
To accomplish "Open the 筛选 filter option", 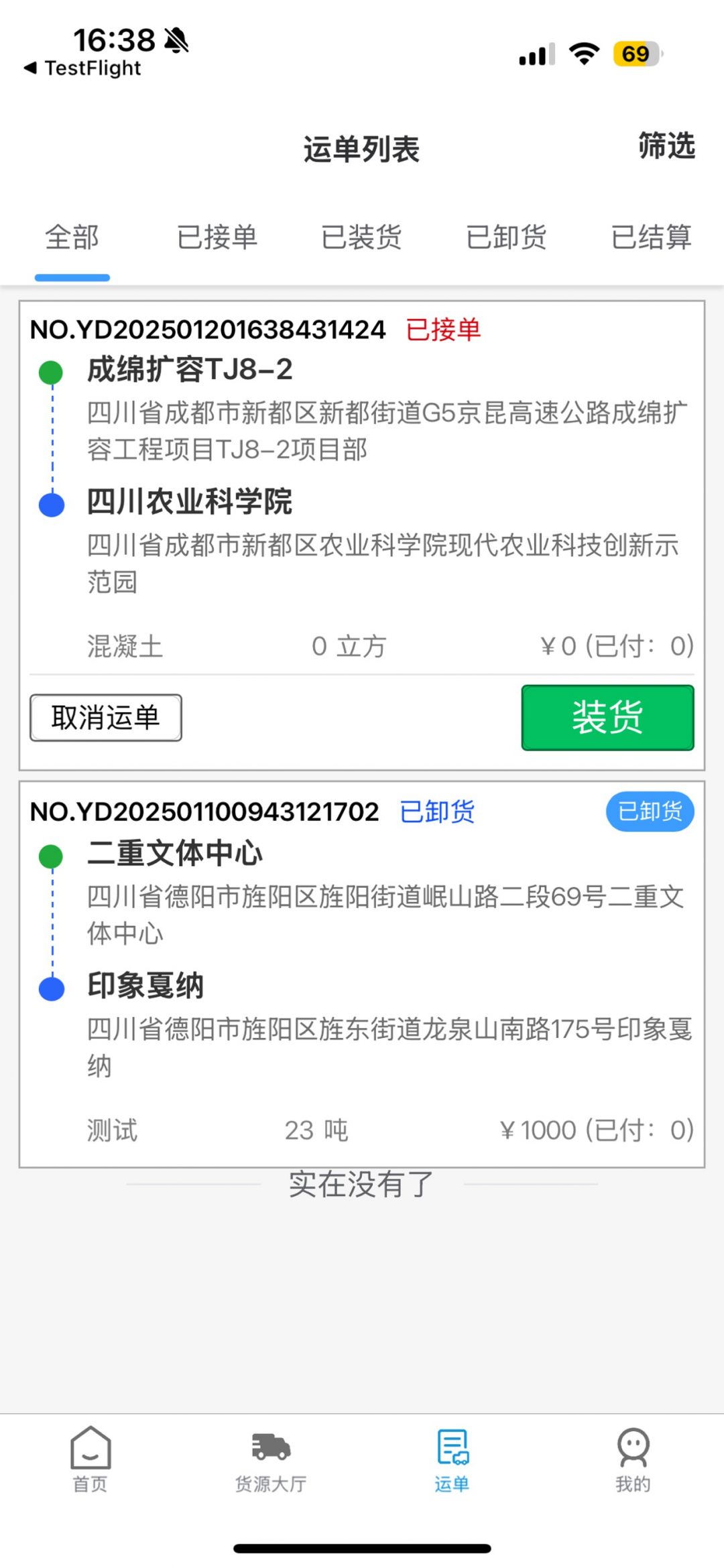I will point(666,146).
